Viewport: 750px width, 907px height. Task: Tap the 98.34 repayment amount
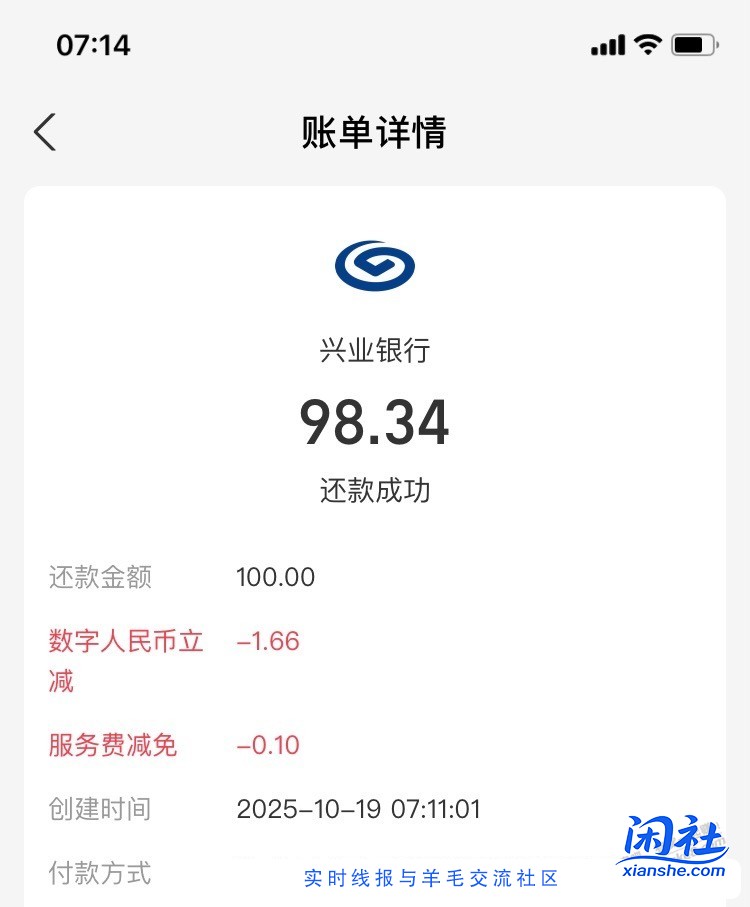point(375,423)
